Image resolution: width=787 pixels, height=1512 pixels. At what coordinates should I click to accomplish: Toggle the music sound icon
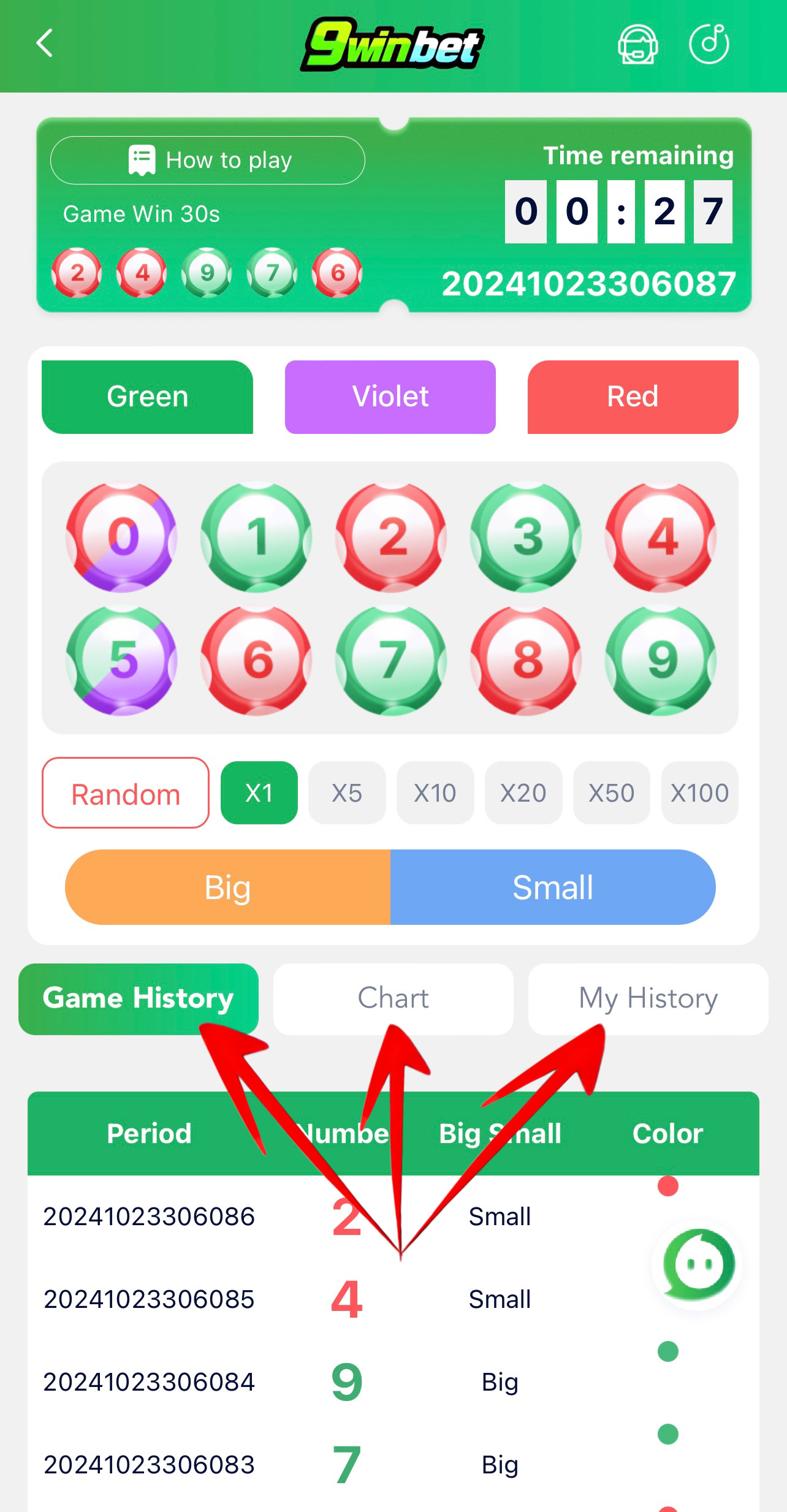tap(709, 44)
